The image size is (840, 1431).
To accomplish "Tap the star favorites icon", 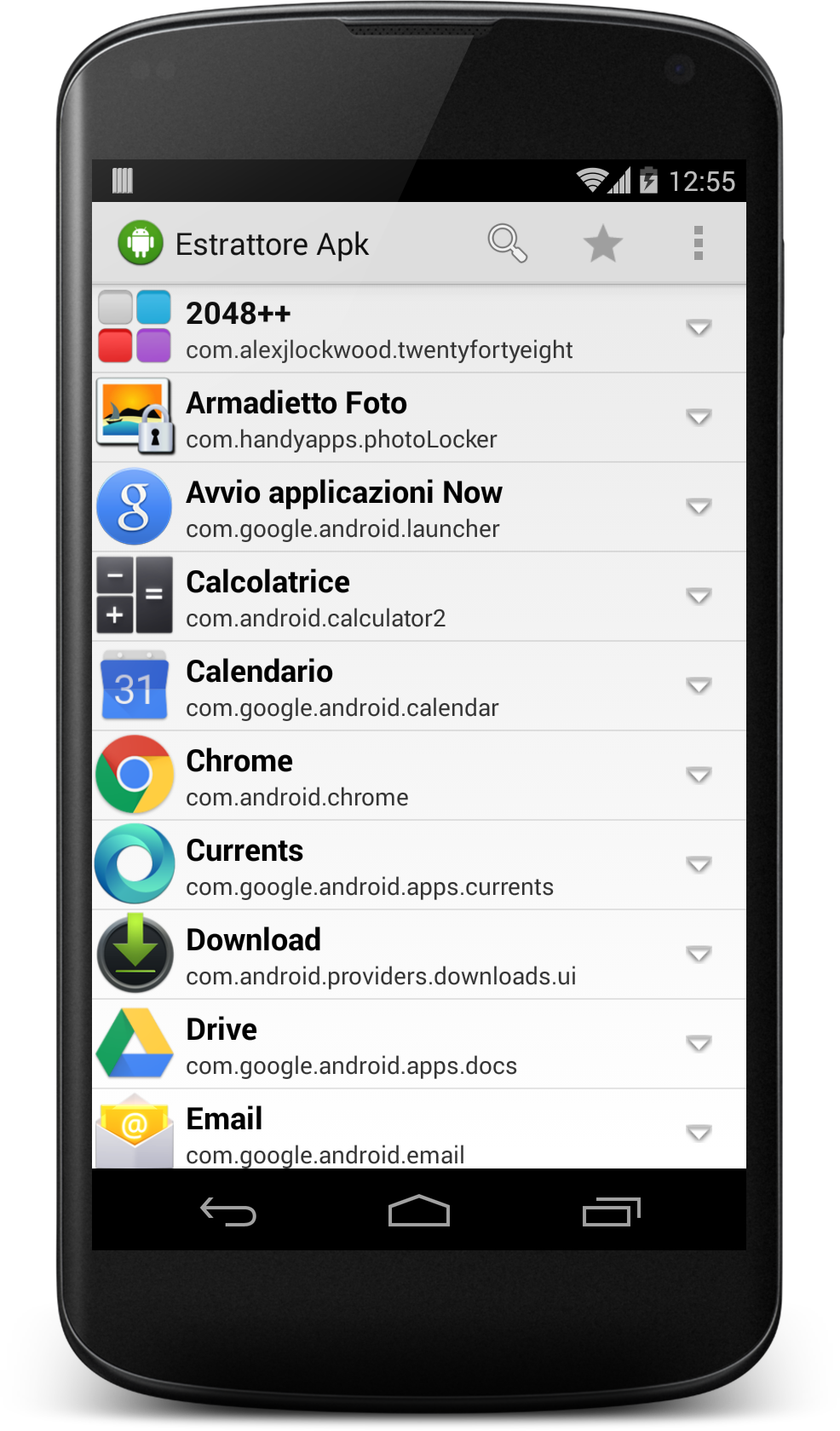I will (x=603, y=244).
